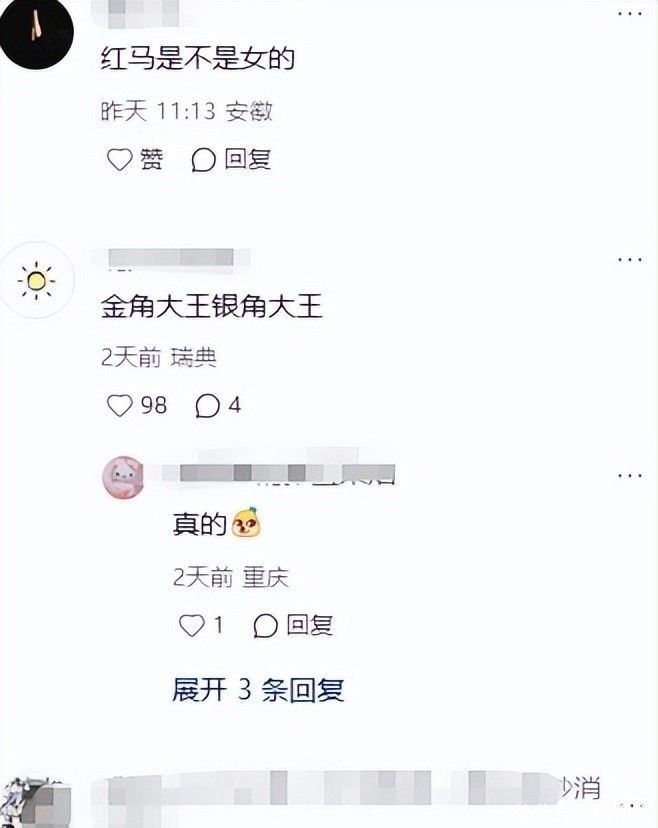Image resolution: width=658 pixels, height=828 pixels.
Task: Open the black avatar's profile
Action: (x=36, y=33)
